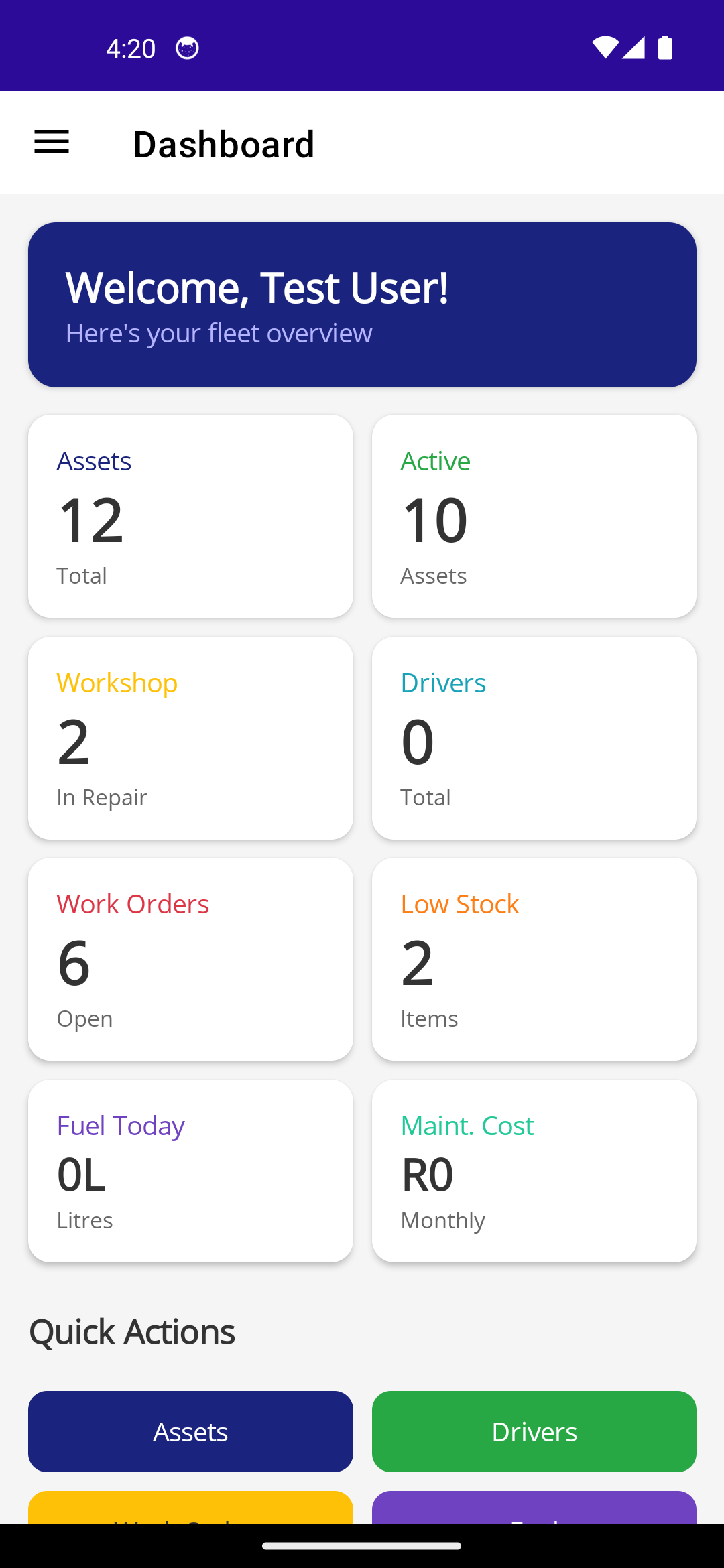Open the Drivers total card
This screenshot has width=724, height=1568.
(534, 737)
